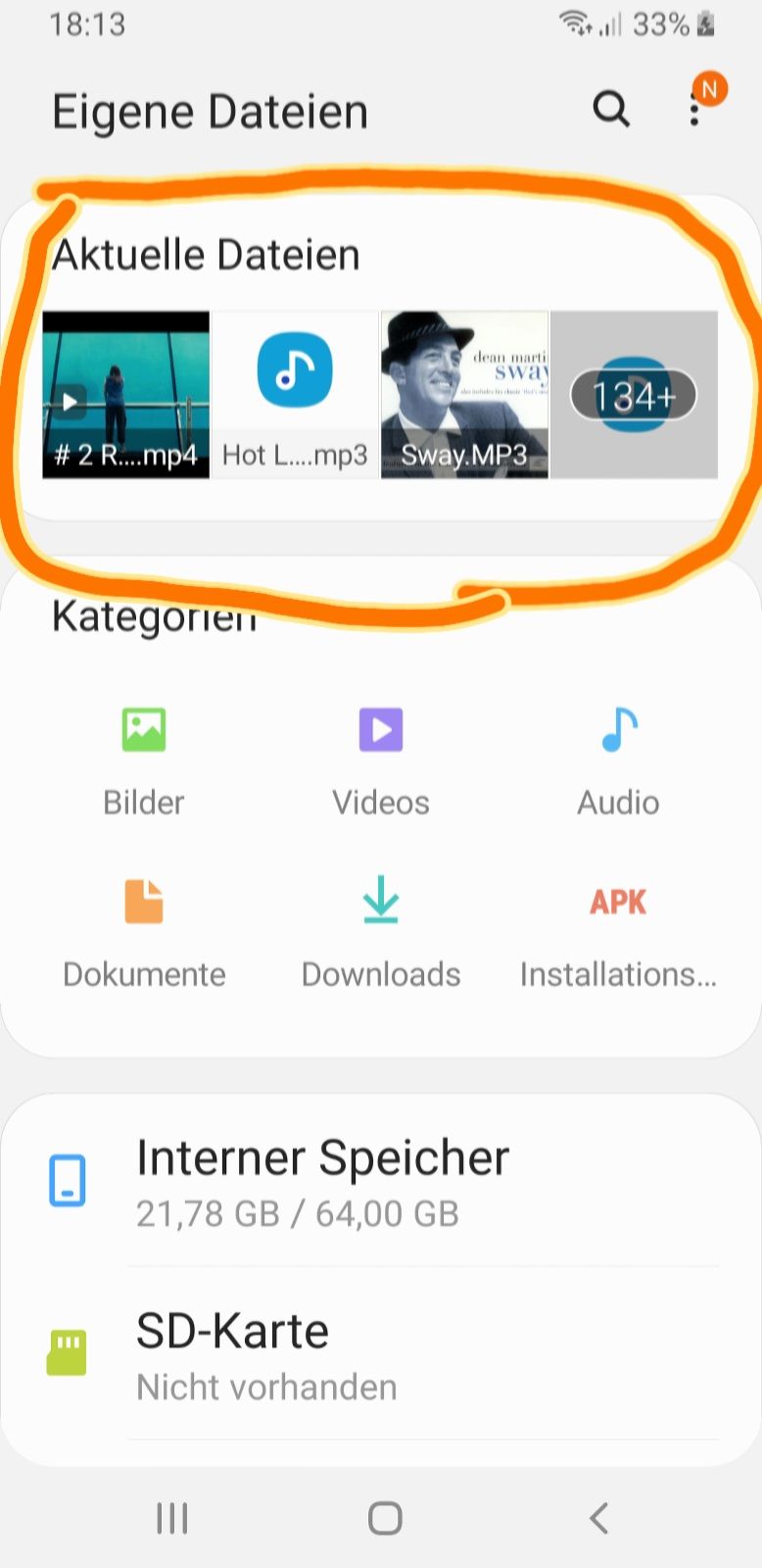Play the Hot L....mp3 recent file

click(295, 395)
